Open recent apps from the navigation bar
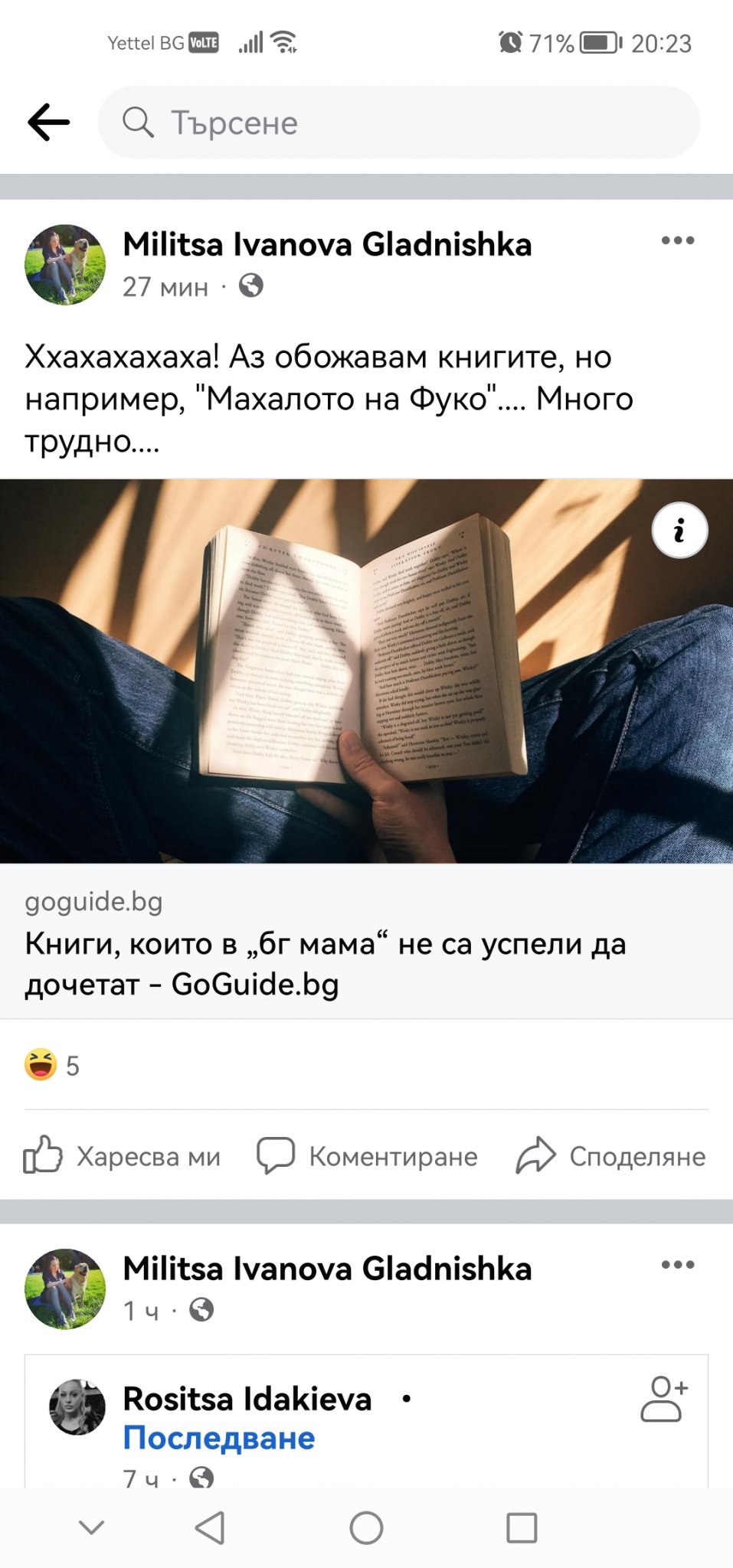 click(522, 1528)
